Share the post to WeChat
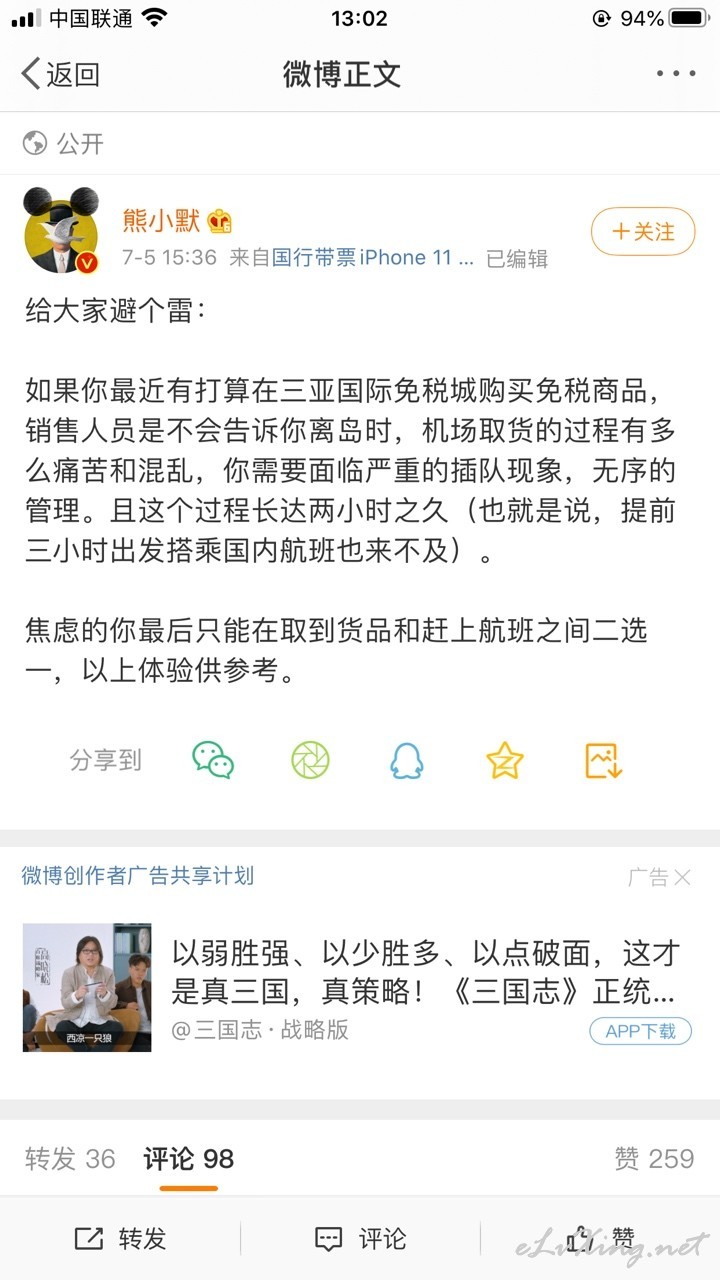Image resolution: width=720 pixels, height=1280 pixels. pos(213,760)
